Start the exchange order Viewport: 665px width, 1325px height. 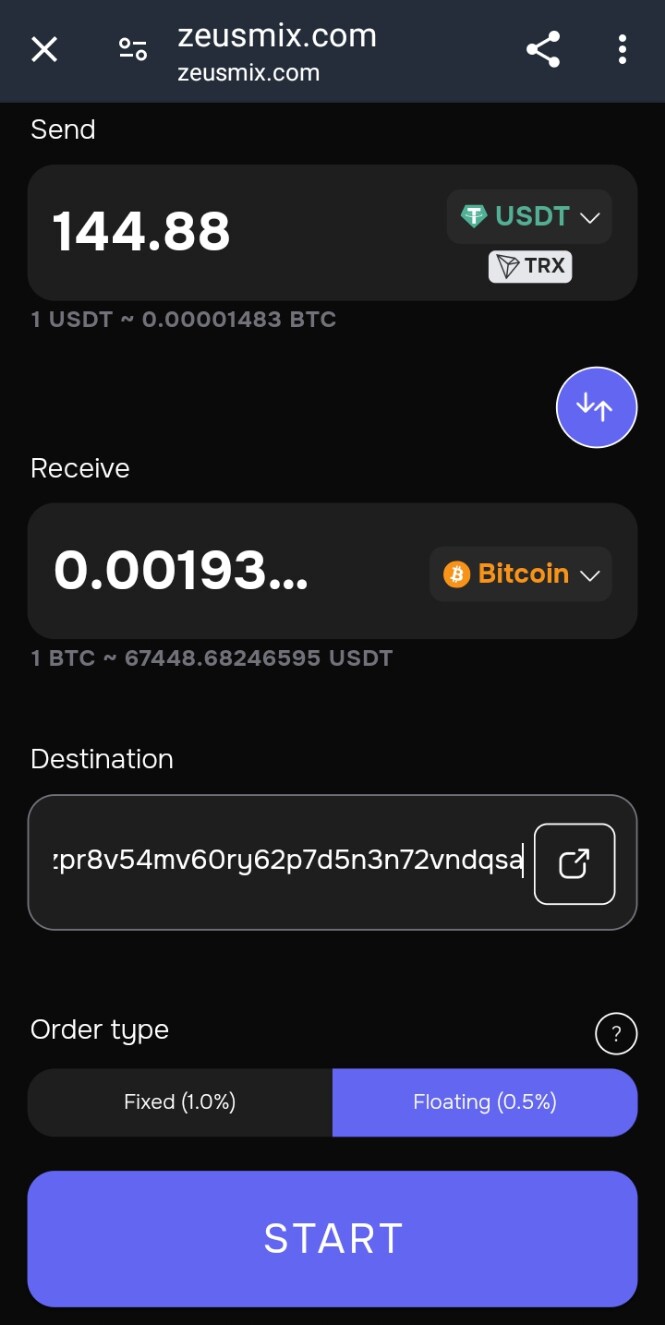pyautogui.click(x=332, y=1238)
